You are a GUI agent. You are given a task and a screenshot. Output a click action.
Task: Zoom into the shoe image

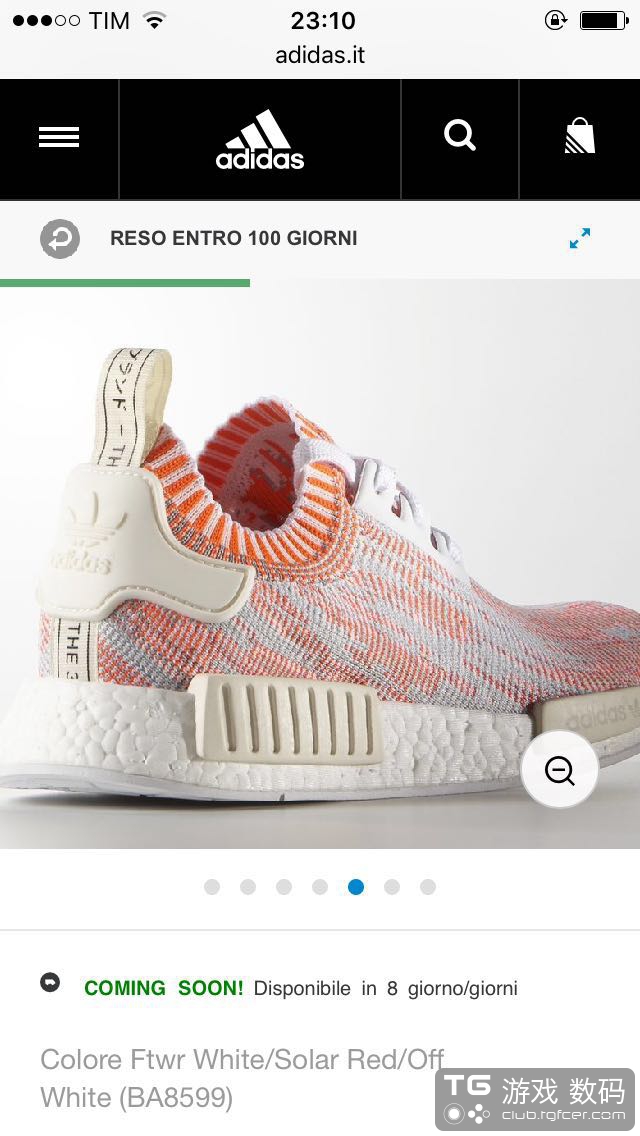click(559, 770)
